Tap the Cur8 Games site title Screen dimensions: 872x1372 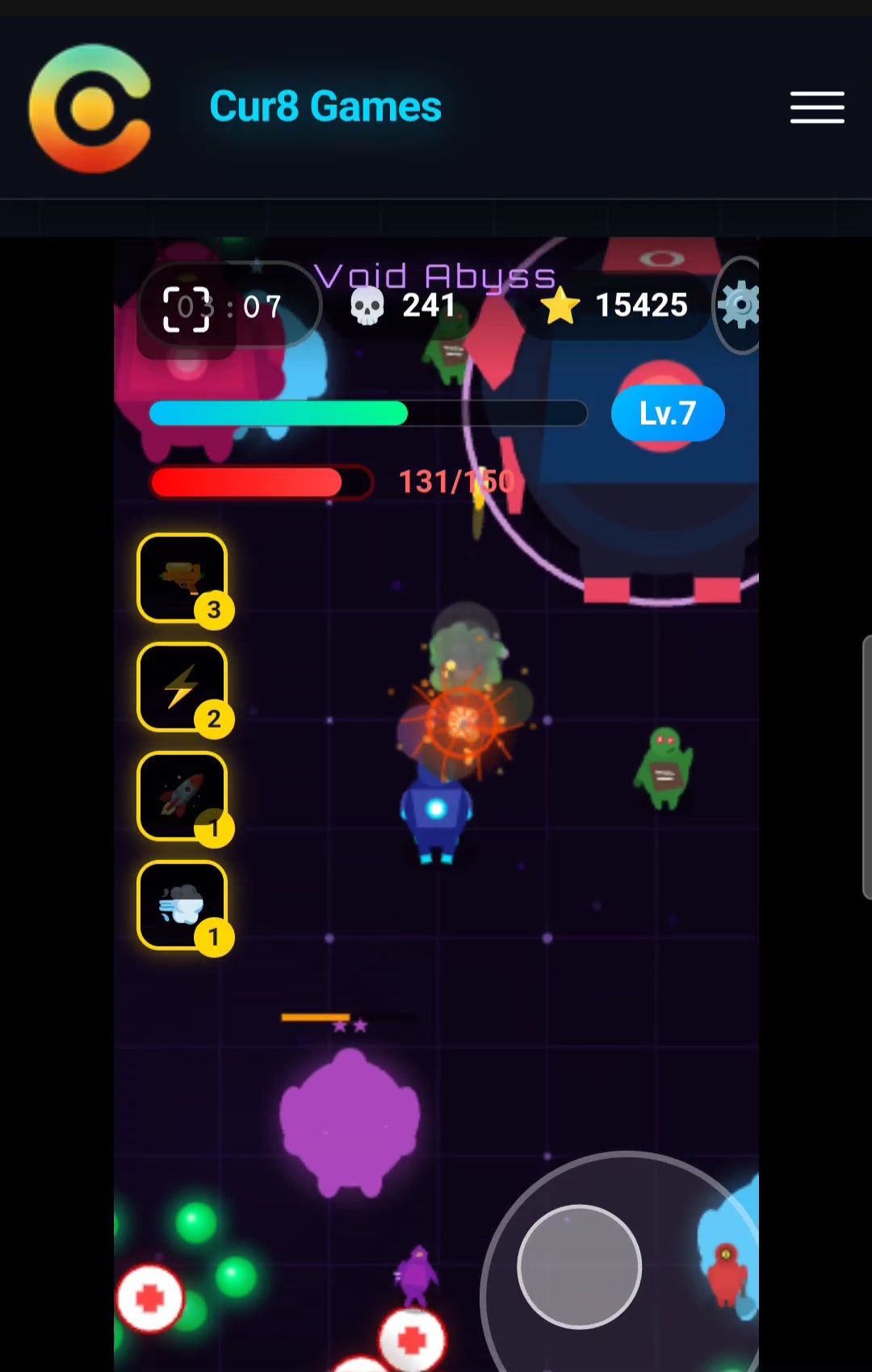pyautogui.click(x=325, y=107)
